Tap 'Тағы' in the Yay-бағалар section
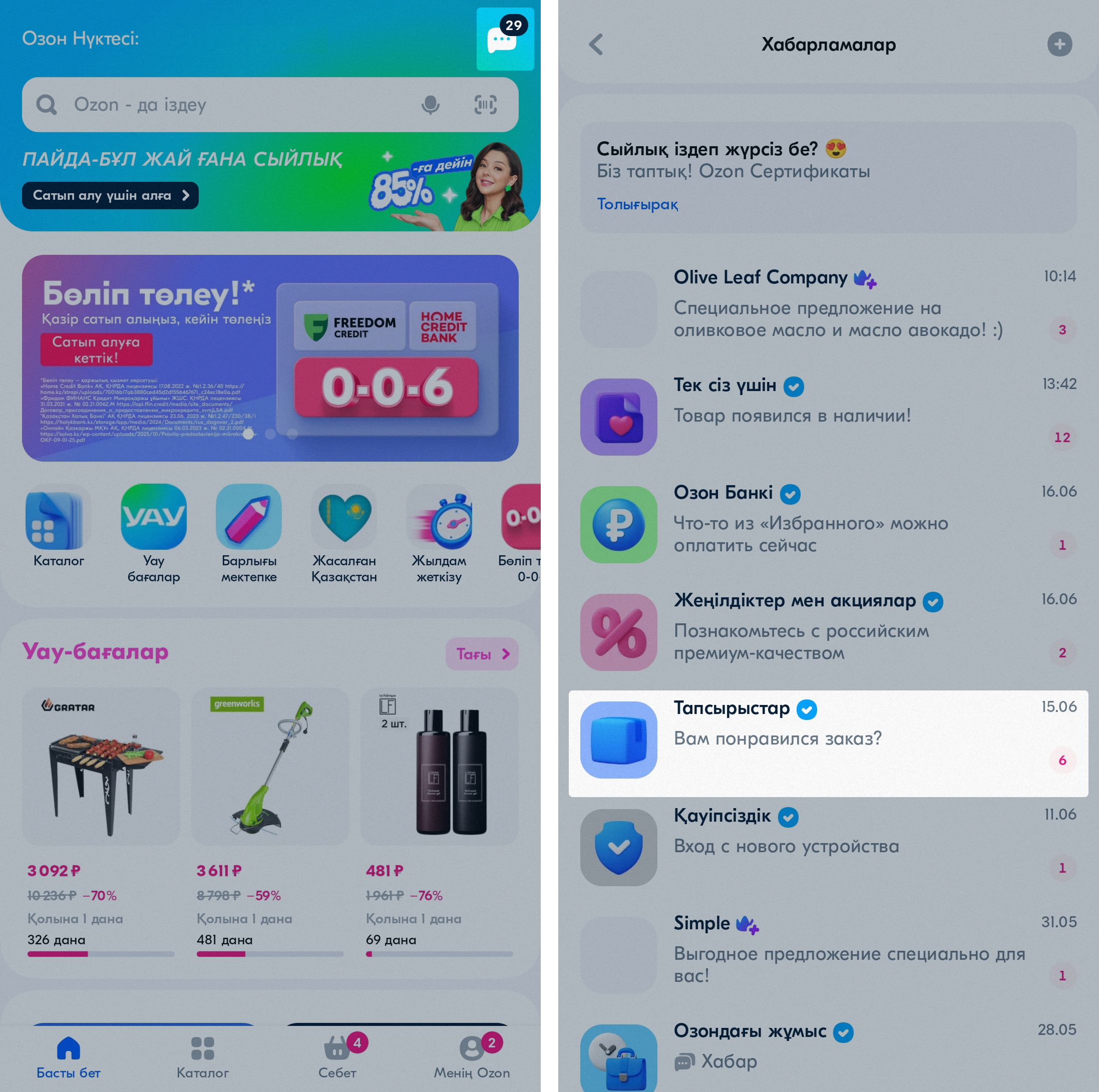 (481, 654)
